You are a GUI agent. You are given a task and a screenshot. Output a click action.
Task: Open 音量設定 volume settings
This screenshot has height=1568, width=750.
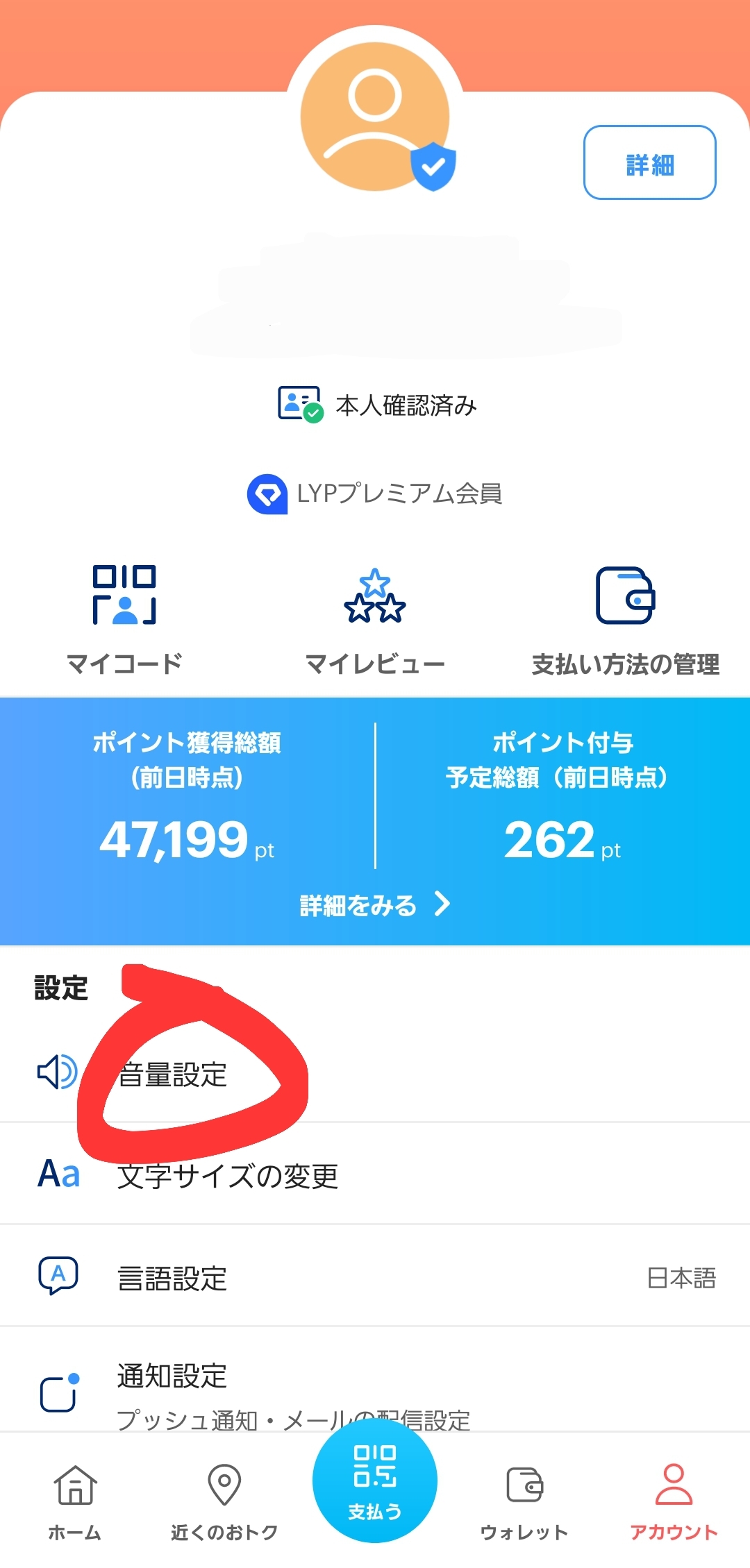click(174, 1074)
